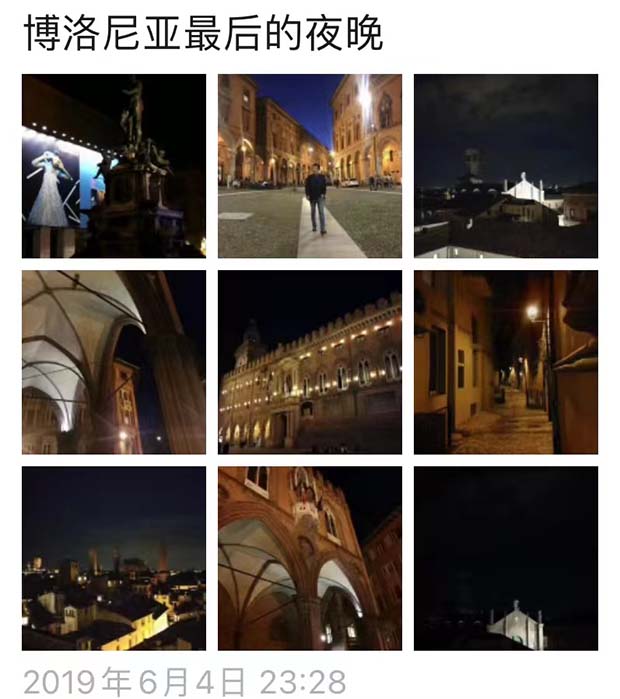
Task: View the narrow alley with street lamp photo
Action: 506,362
